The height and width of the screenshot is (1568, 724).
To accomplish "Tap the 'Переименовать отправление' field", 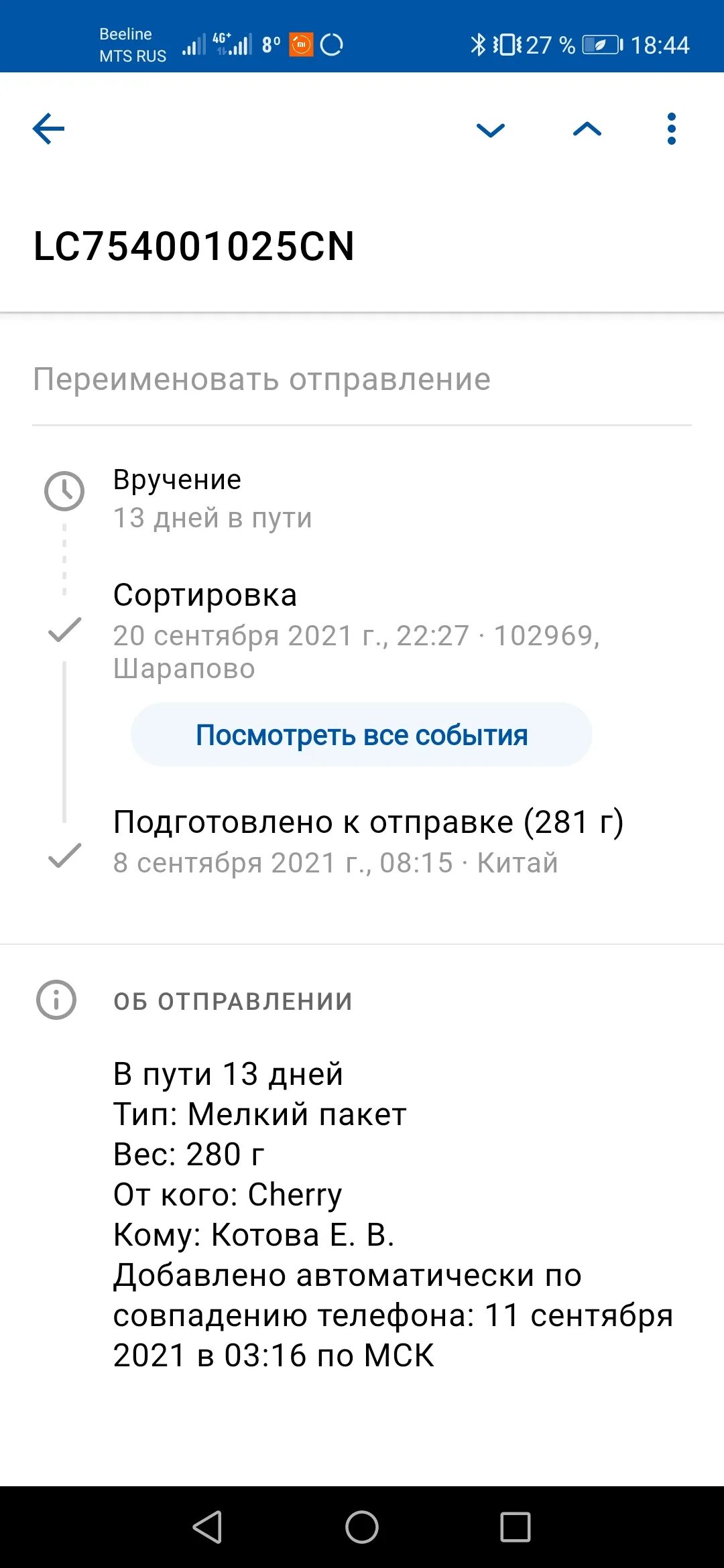I will point(362,379).
